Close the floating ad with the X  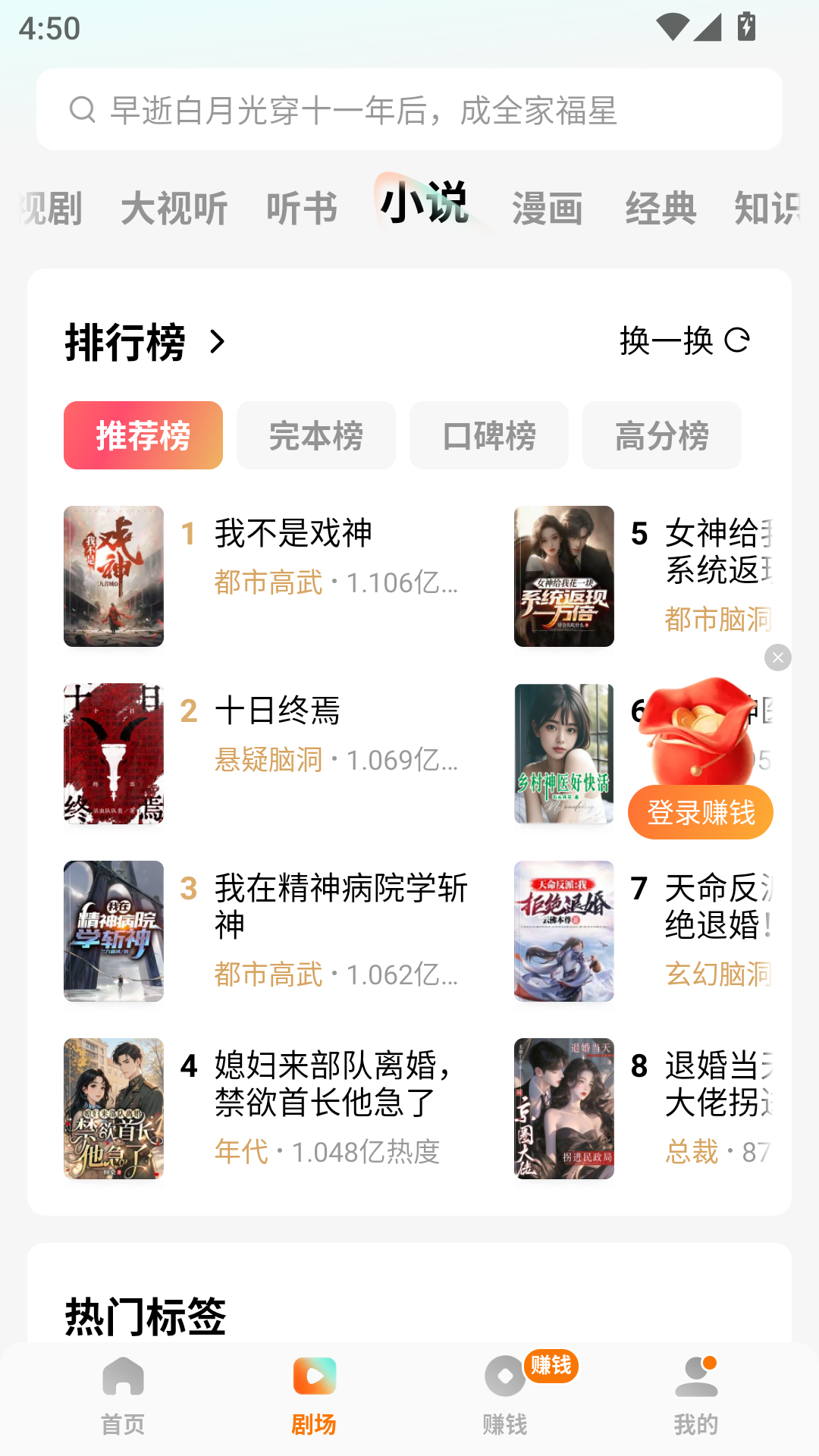click(777, 657)
